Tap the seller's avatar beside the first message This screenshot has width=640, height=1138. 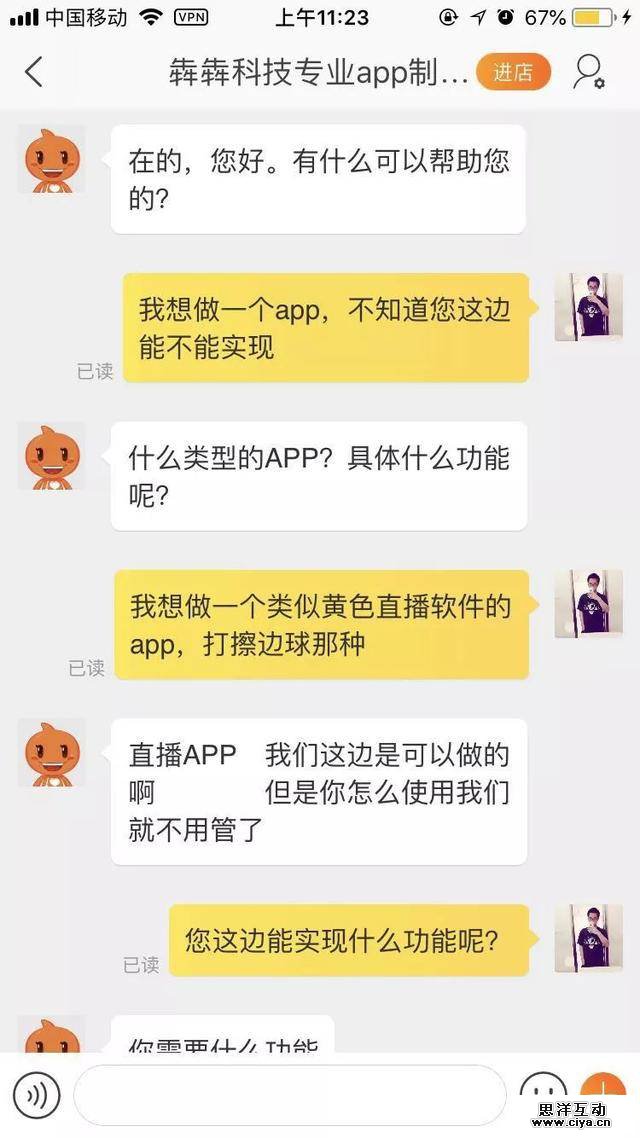click(51, 160)
